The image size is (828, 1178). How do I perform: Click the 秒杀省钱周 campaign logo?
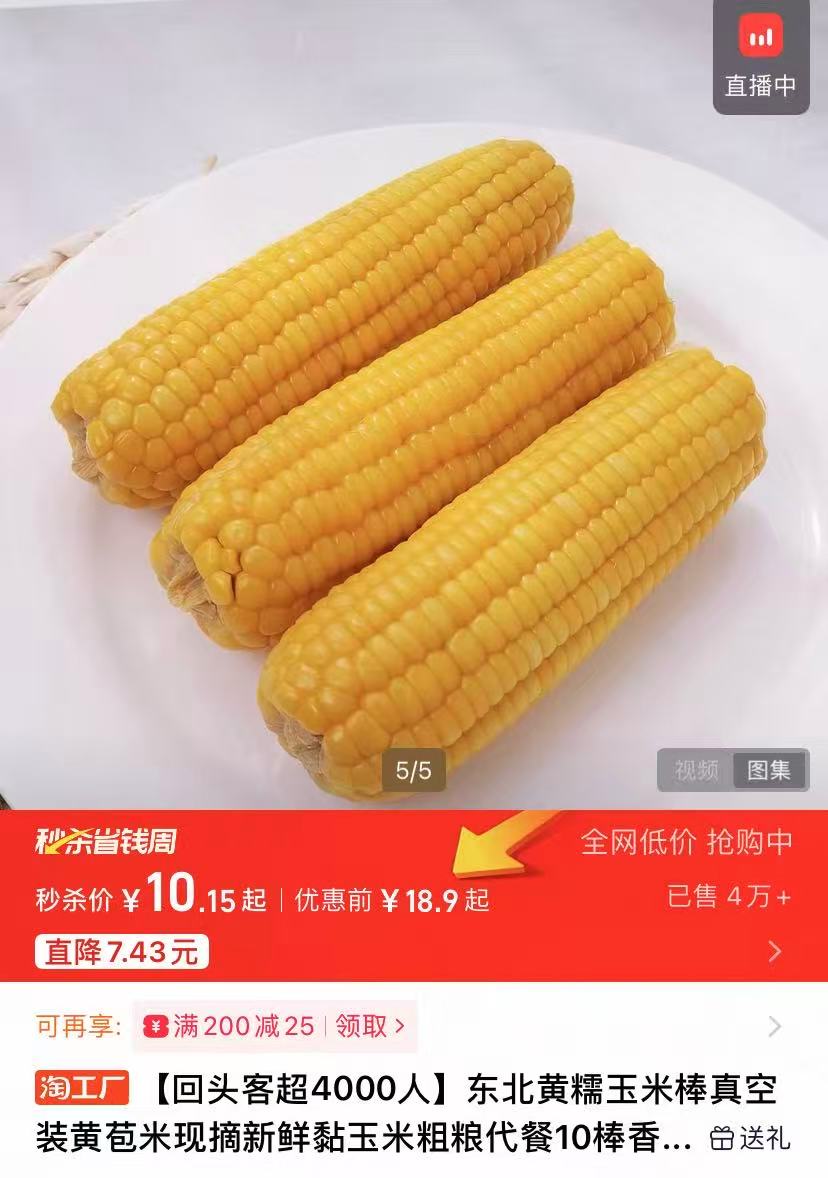coord(105,845)
